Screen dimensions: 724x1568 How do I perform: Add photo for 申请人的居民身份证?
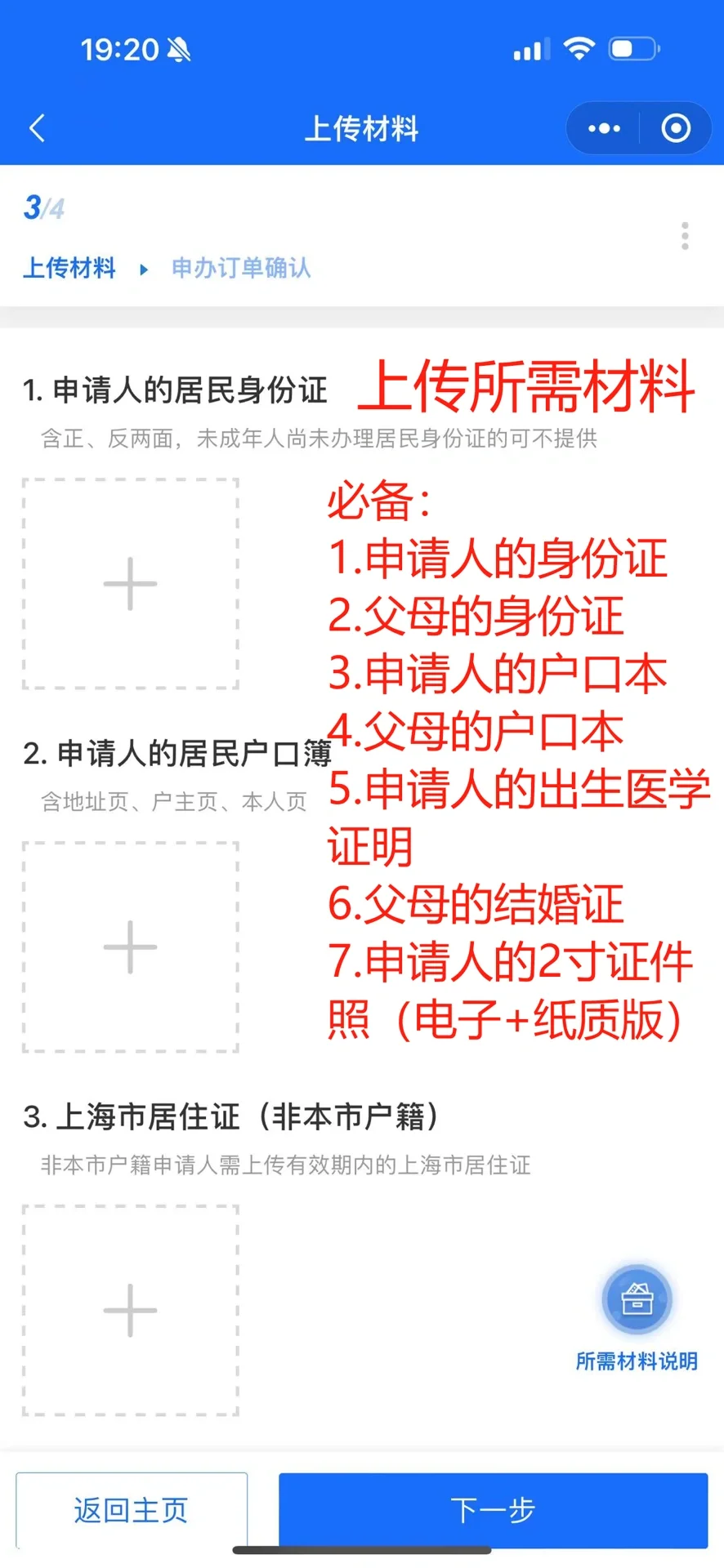131,584
